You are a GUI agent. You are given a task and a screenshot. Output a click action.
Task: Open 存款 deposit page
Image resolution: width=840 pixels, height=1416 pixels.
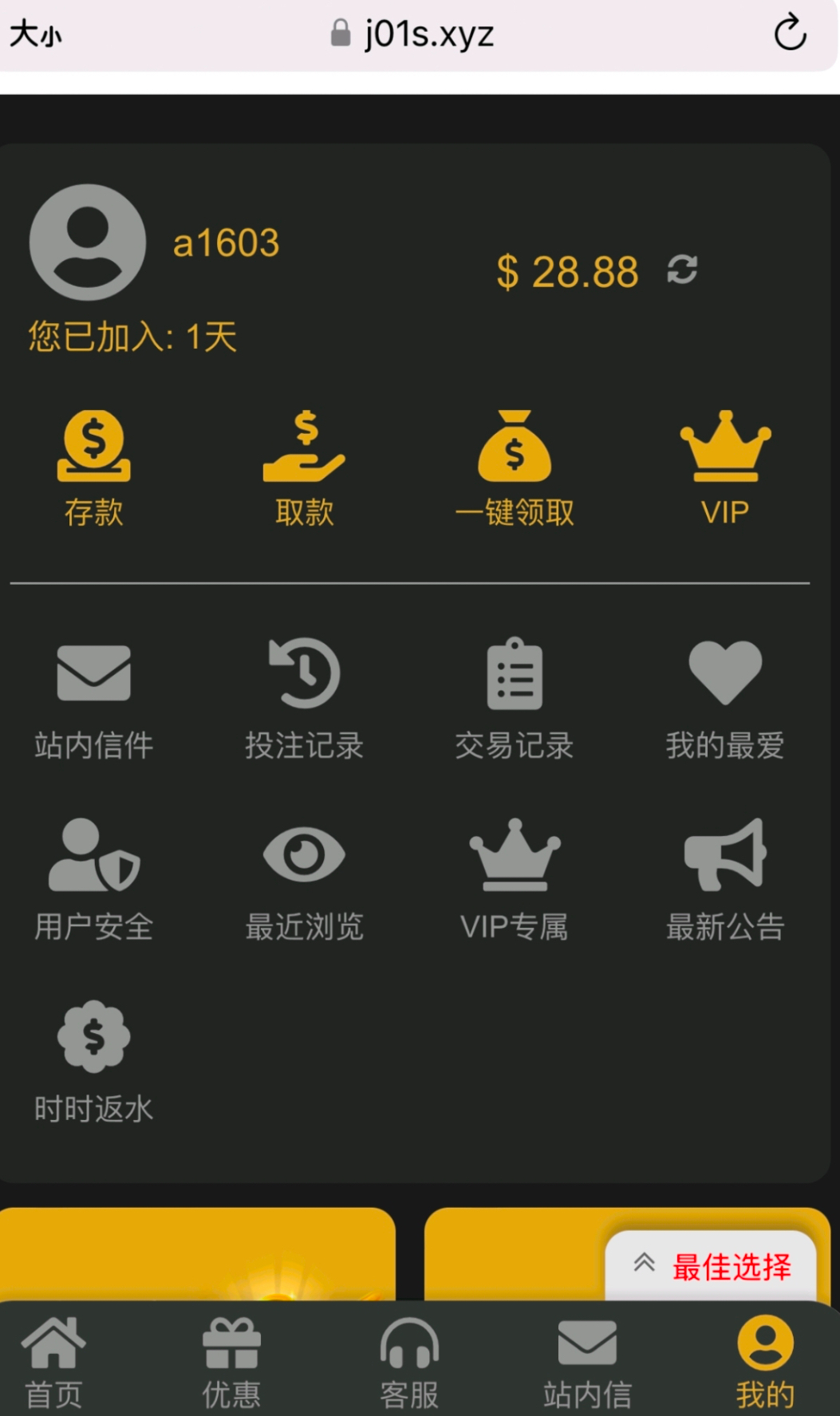click(93, 467)
